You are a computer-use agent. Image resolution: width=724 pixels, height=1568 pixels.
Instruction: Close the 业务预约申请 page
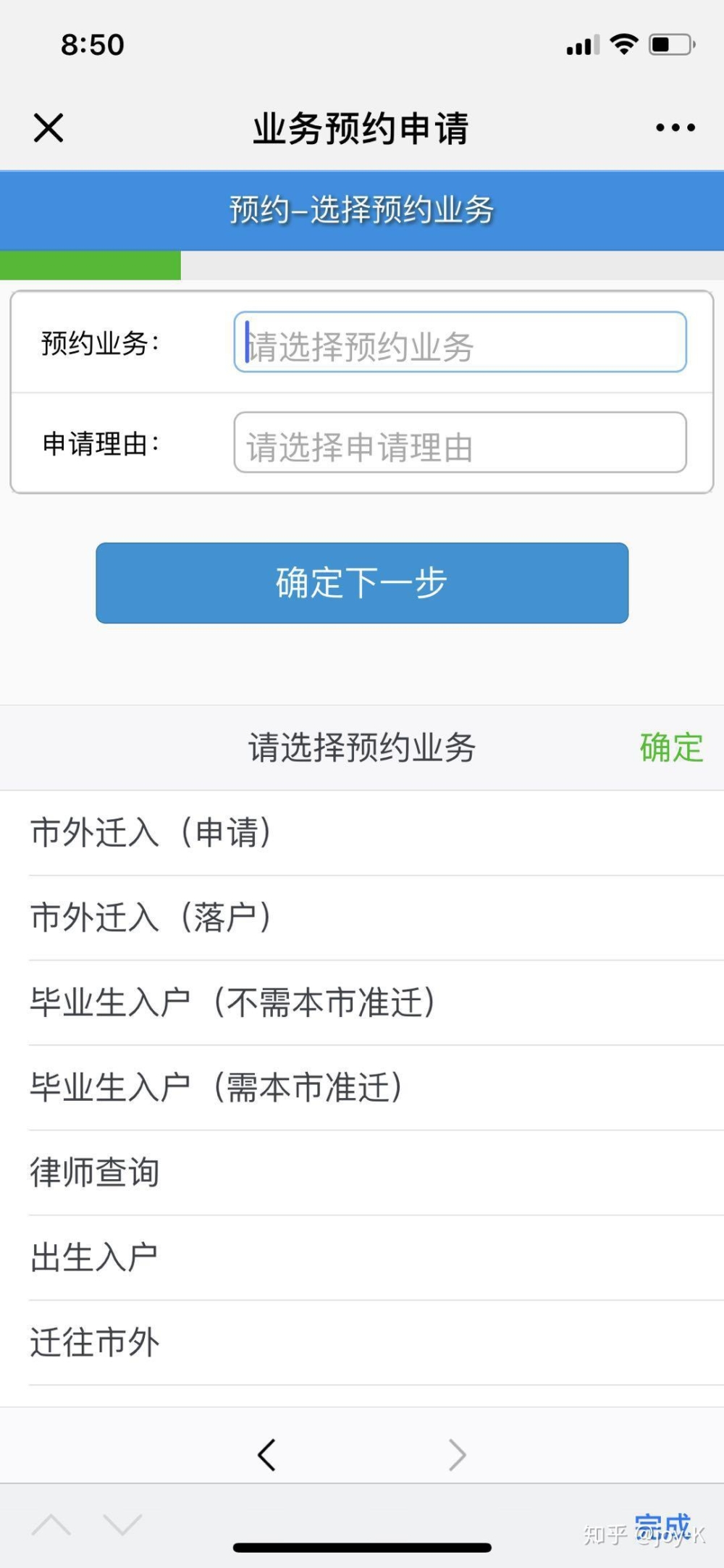(x=49, y=128)
